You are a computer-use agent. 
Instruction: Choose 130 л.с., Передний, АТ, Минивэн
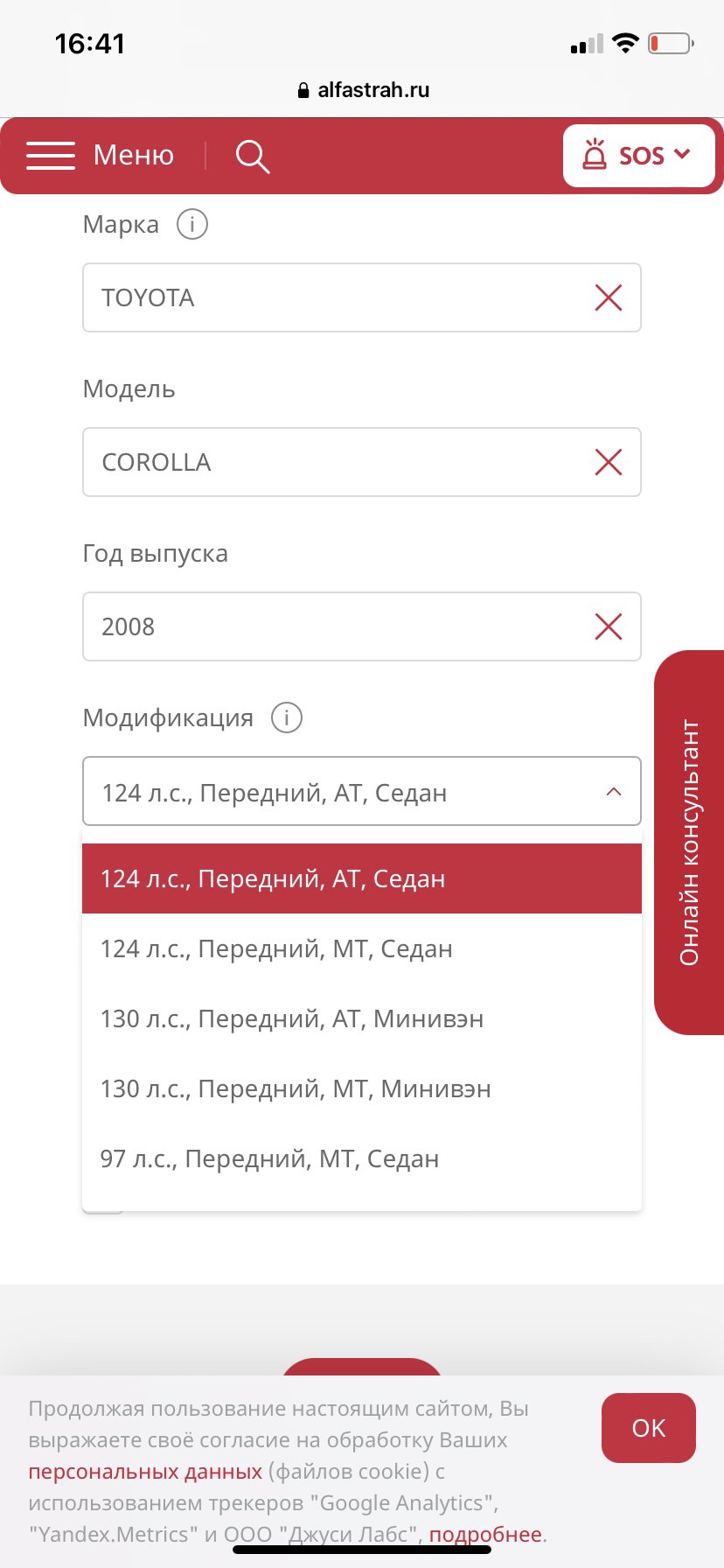point(362,1018)
